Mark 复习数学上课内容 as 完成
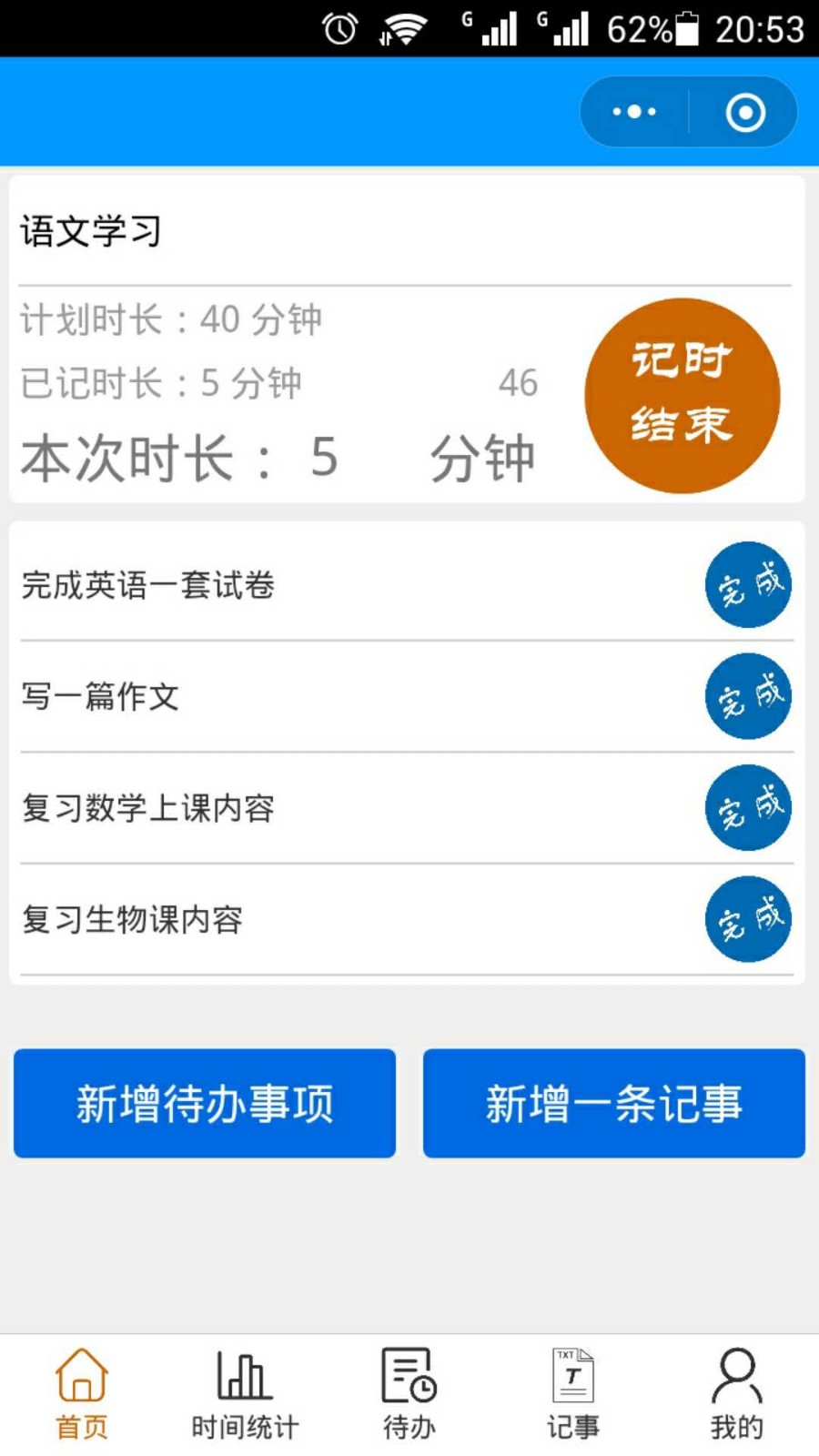Viewport: 819px width, 1456px height. coord(748,808)
